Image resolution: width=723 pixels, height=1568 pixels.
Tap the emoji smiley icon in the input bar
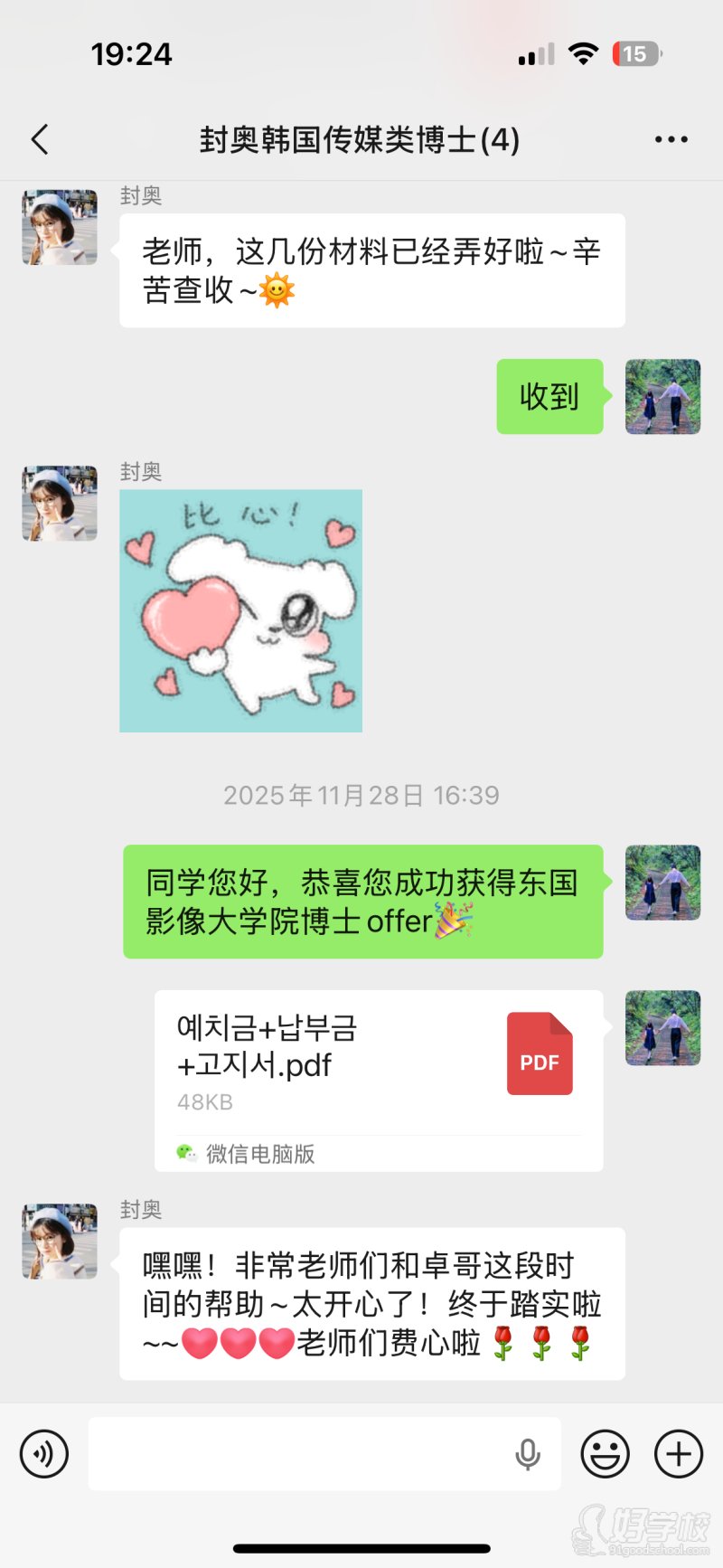[606, 1453]
